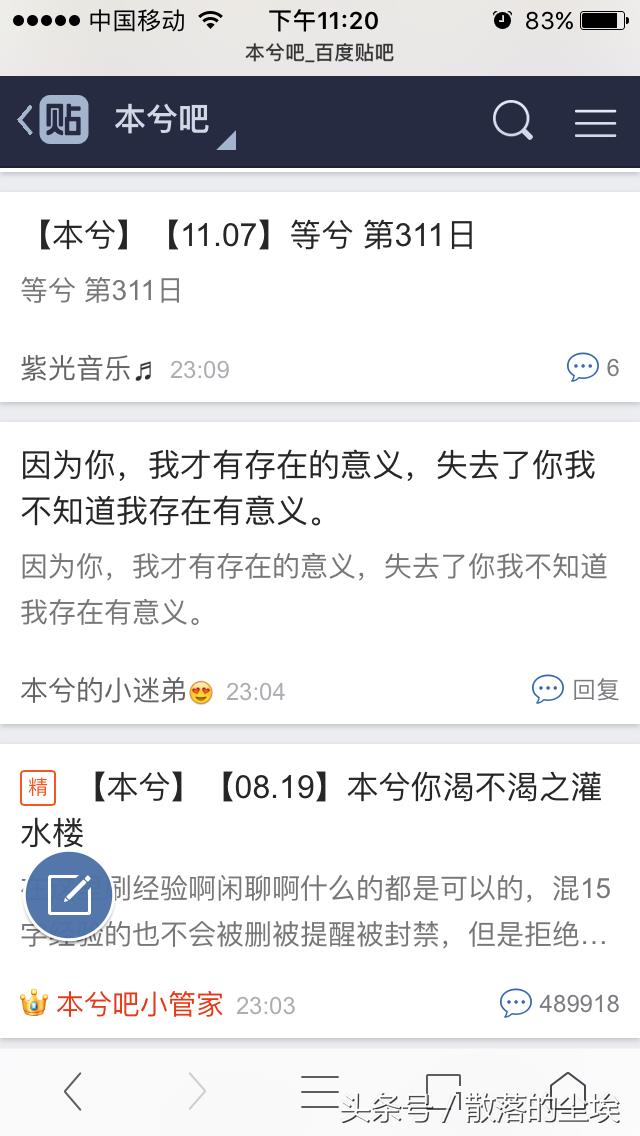
Task: Open the 489918 comments on 灌水楼 post
Action: tap(560, 1003)
